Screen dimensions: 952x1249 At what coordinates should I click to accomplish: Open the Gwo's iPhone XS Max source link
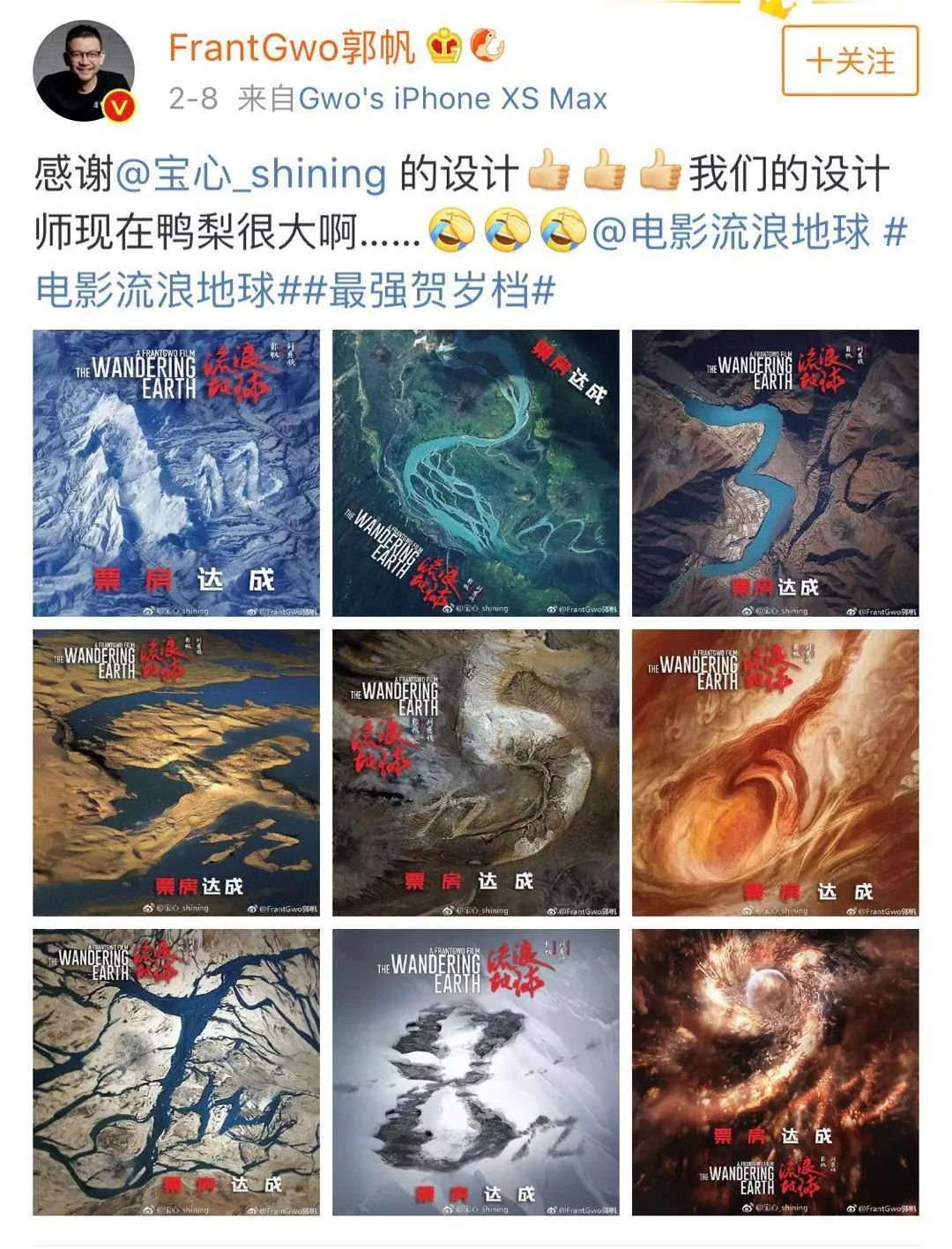tap(452, 98)
